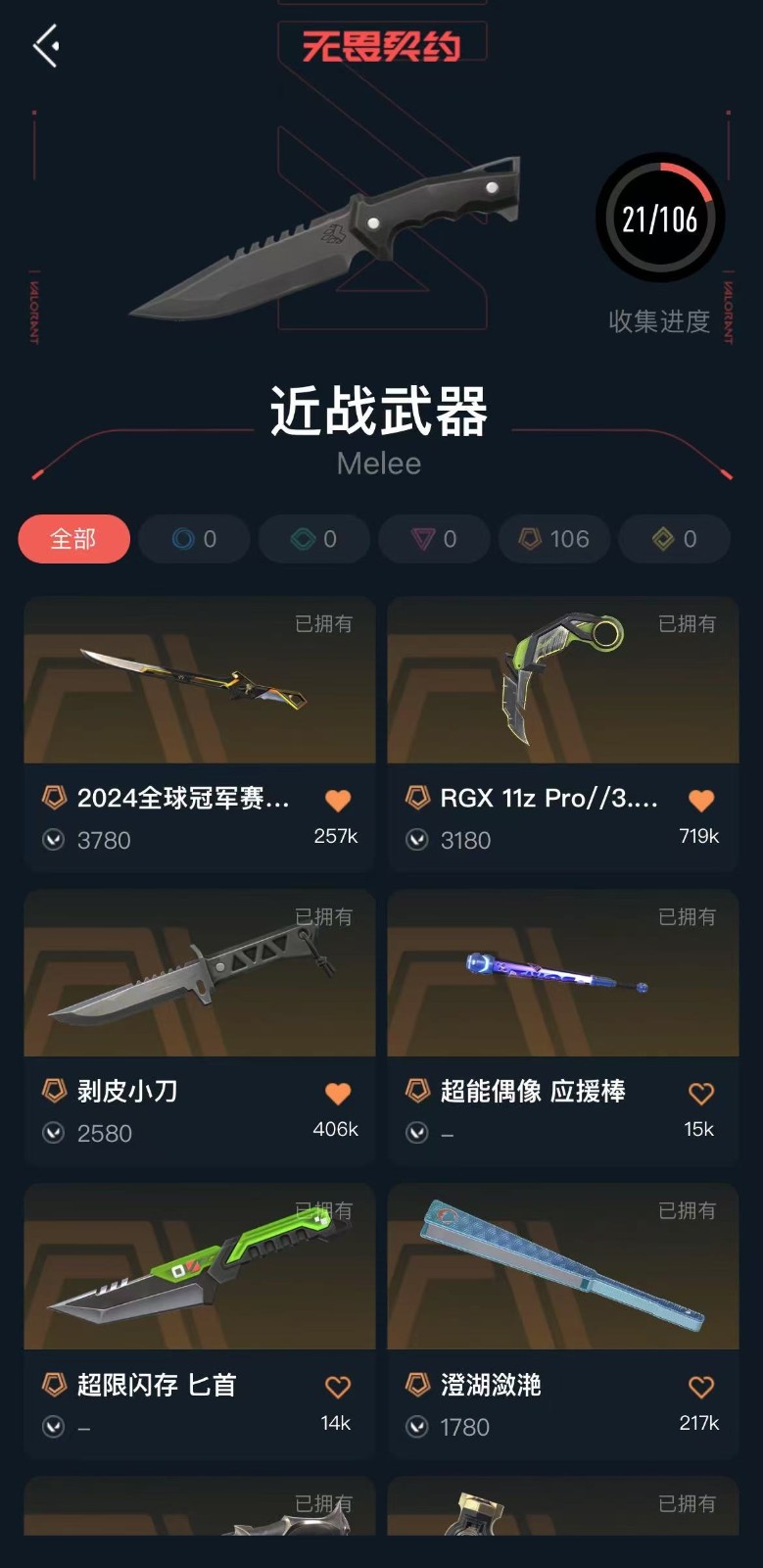Viewport: 763px width, 1568px height.
Task: Unlike the 2024全球冠军赛 skin heart
Action: point(338,801)
